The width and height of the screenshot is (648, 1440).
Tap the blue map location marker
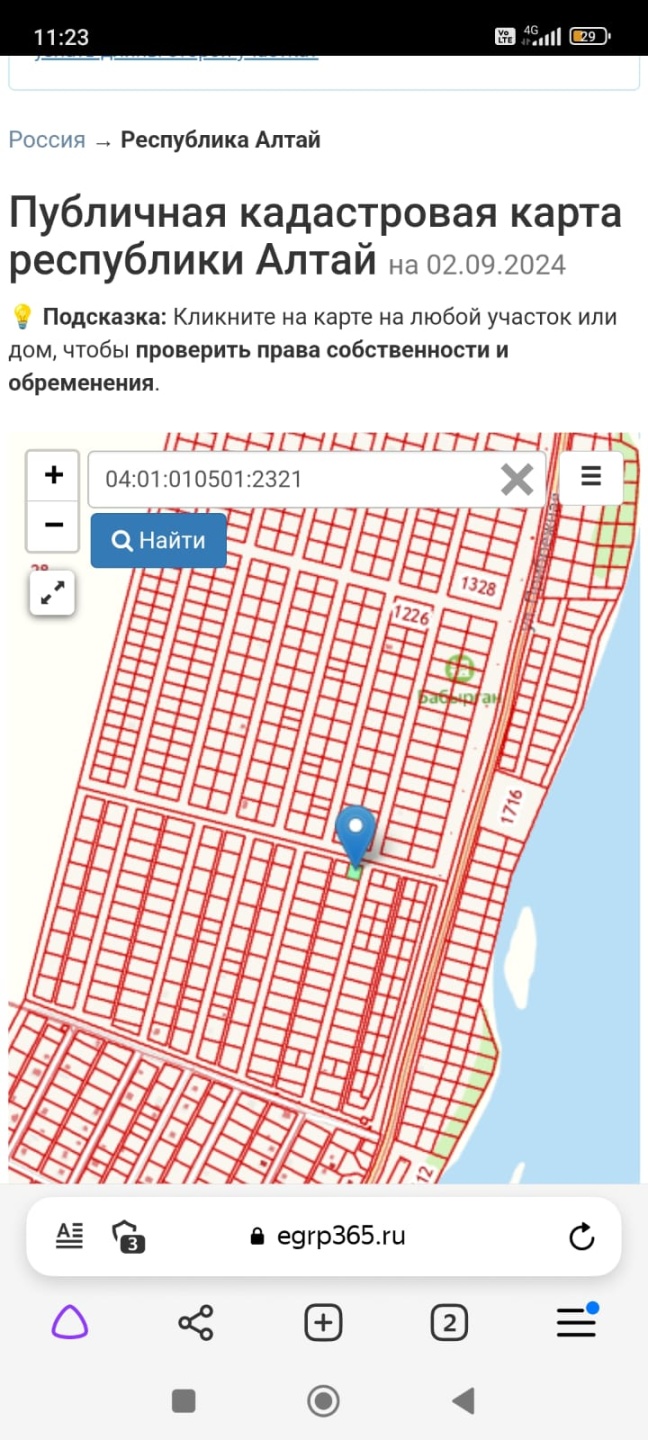[355, 835]
